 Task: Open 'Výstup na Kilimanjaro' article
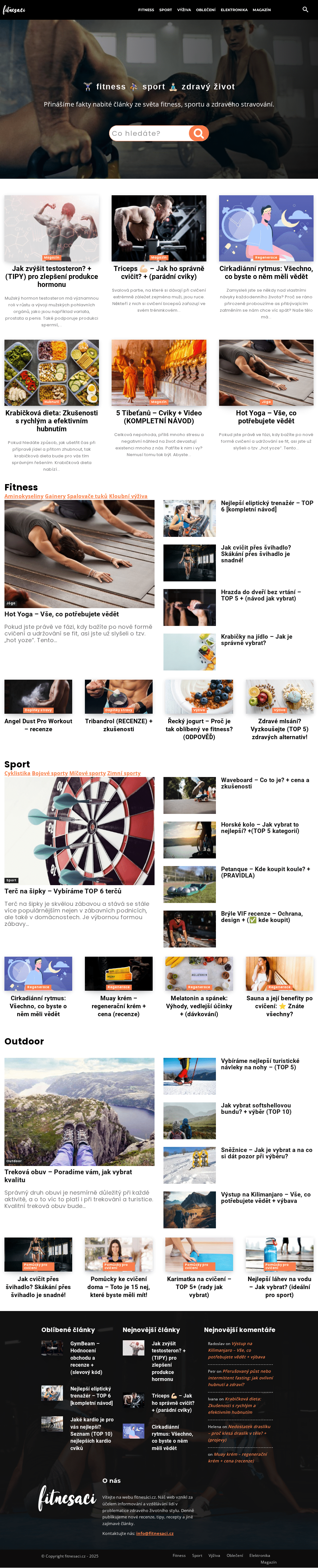265,1197
